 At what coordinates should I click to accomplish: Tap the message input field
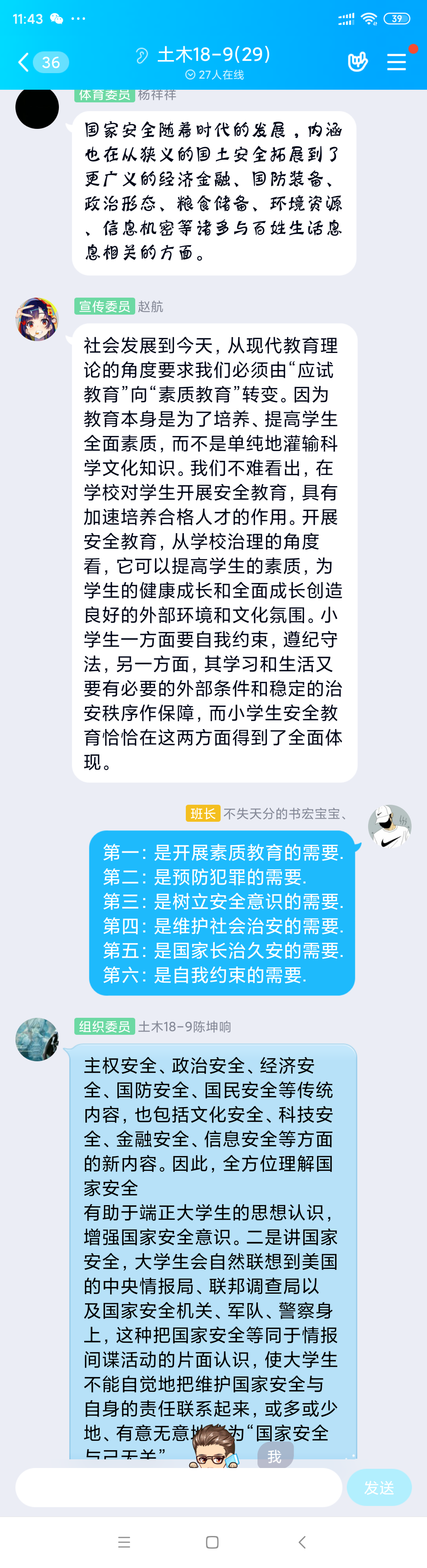tap(178, 1488)
